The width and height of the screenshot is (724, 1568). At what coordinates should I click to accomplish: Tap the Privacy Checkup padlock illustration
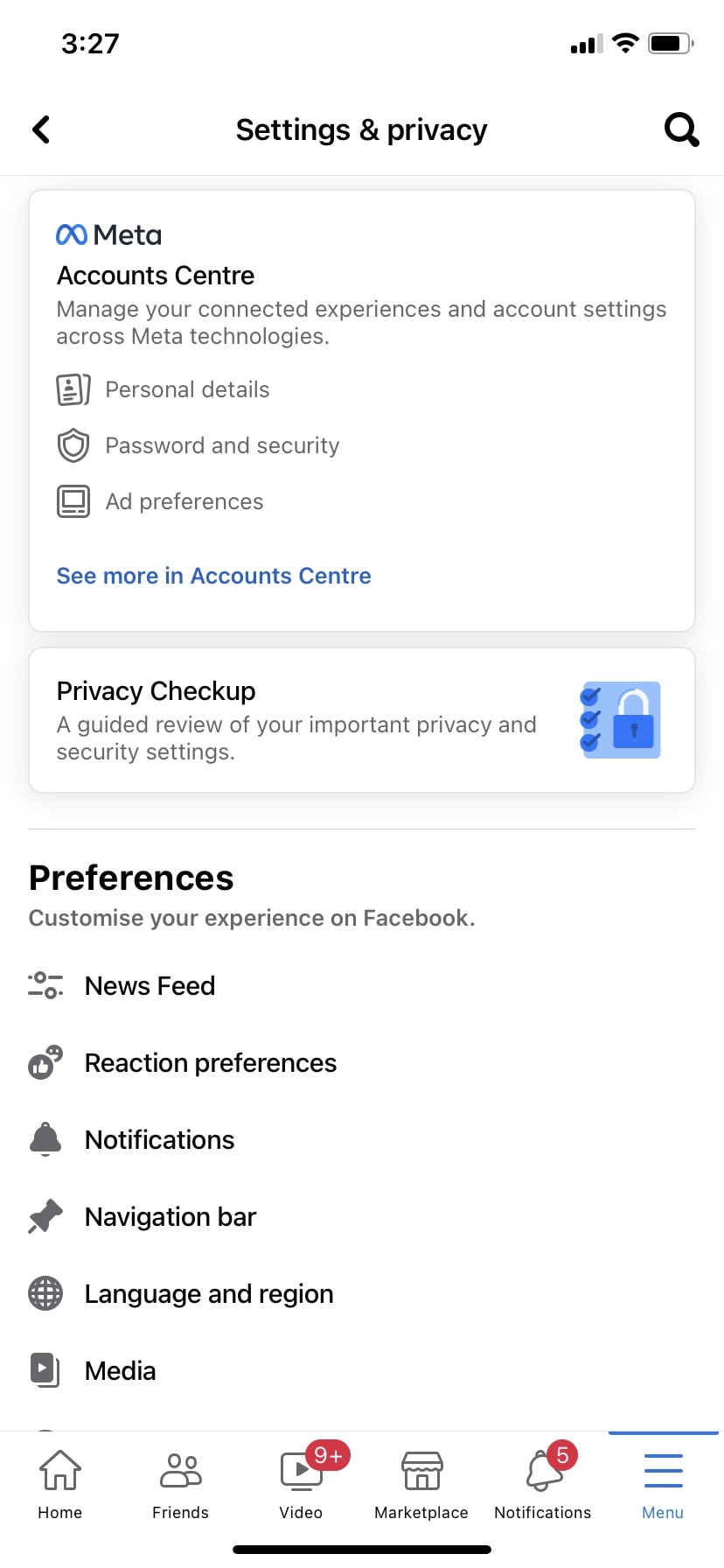click(619, 720)
